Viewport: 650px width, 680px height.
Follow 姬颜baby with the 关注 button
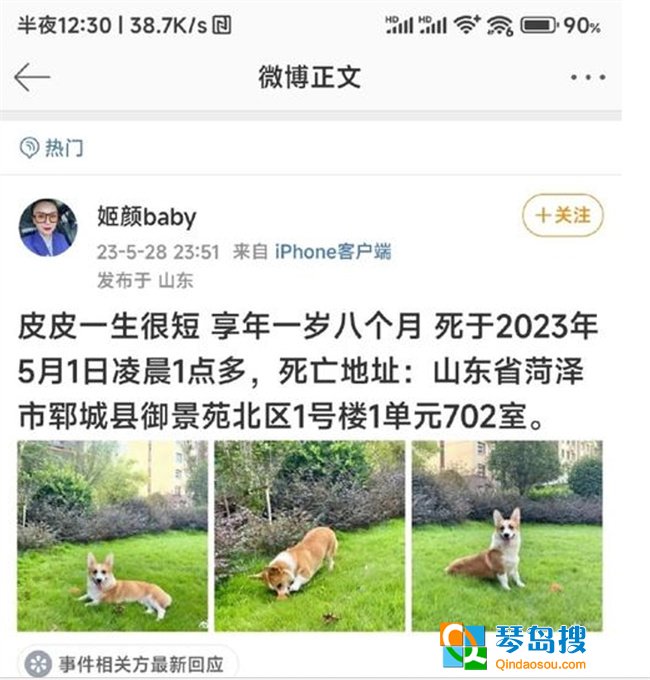(563, 215)
